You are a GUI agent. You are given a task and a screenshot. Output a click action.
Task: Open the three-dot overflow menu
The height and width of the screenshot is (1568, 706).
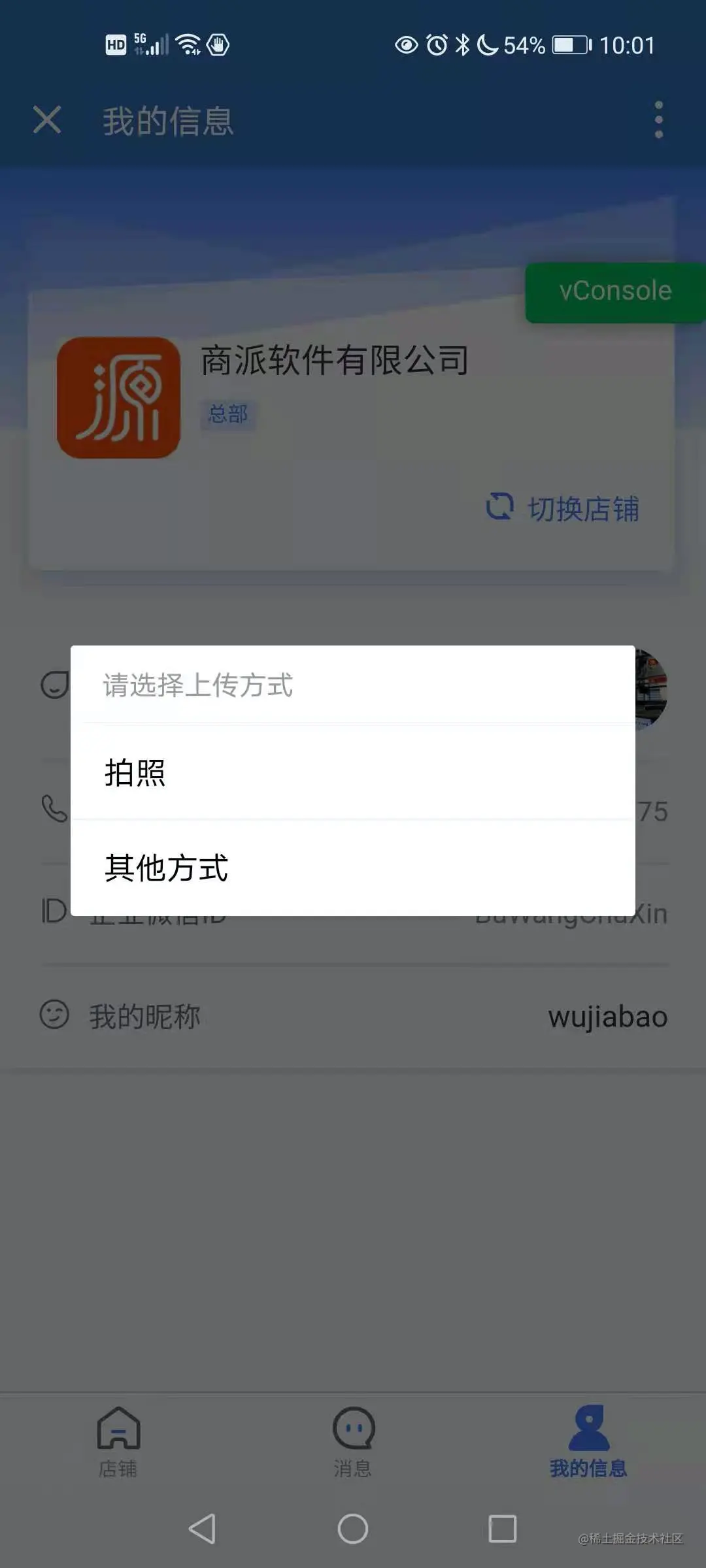(x=658, y=120)
